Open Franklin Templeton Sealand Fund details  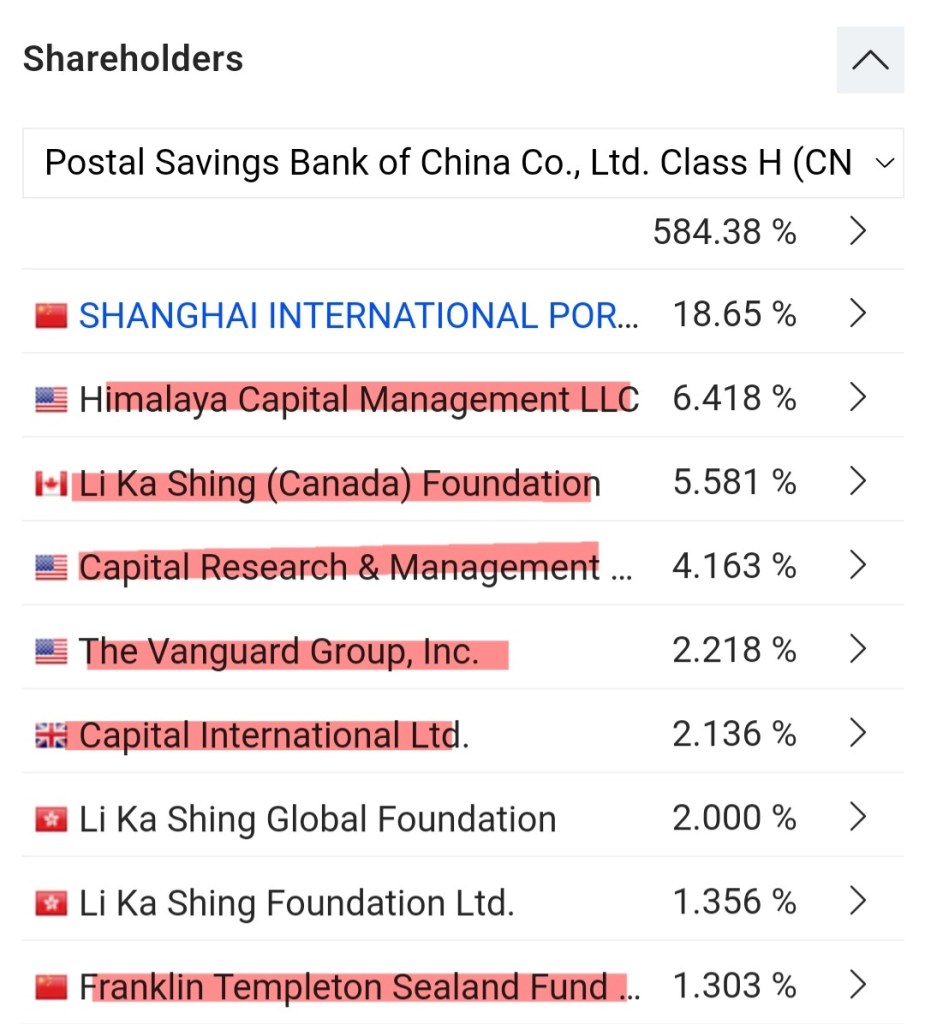[359, 987]
